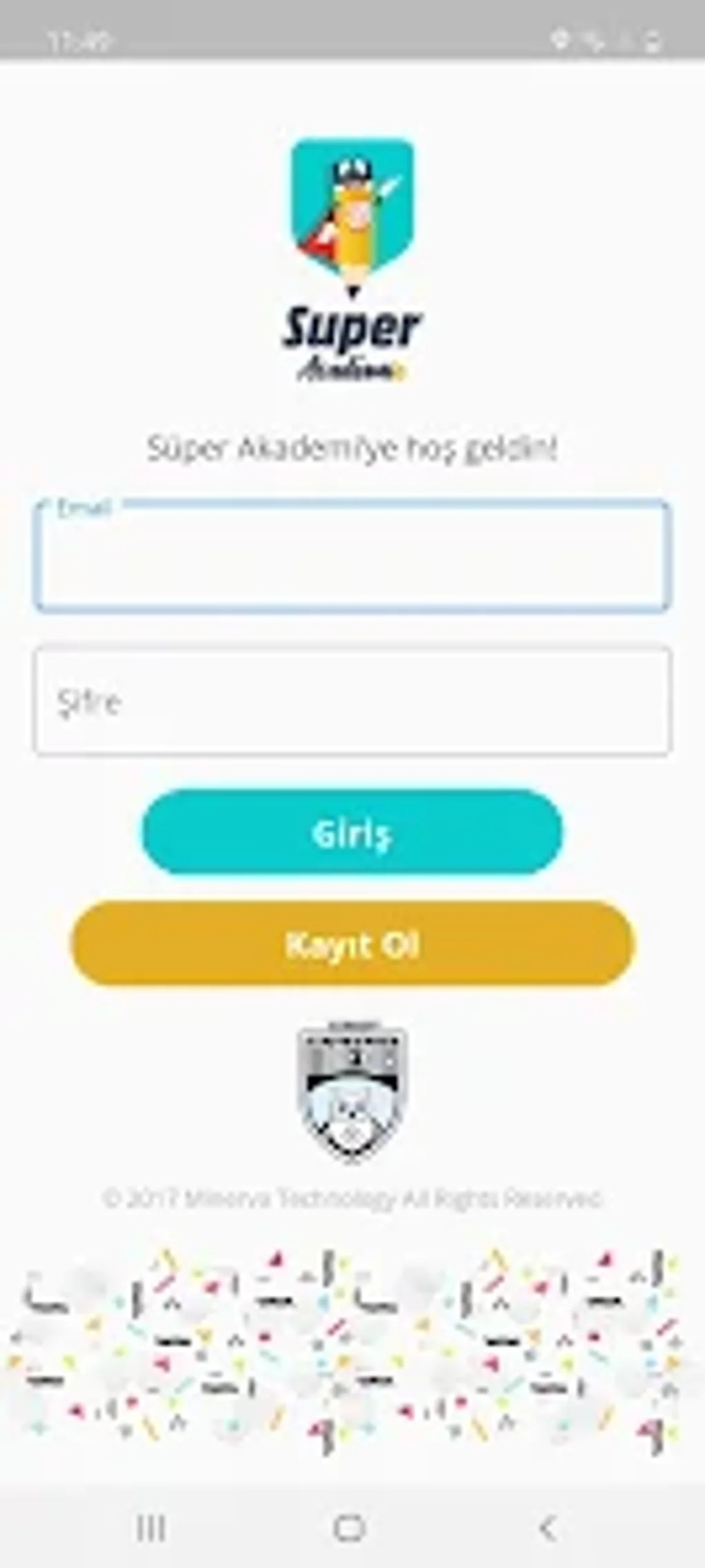Focus the Email input field
The height and width of the screenshot is (1568, 705).
[352, 557]
